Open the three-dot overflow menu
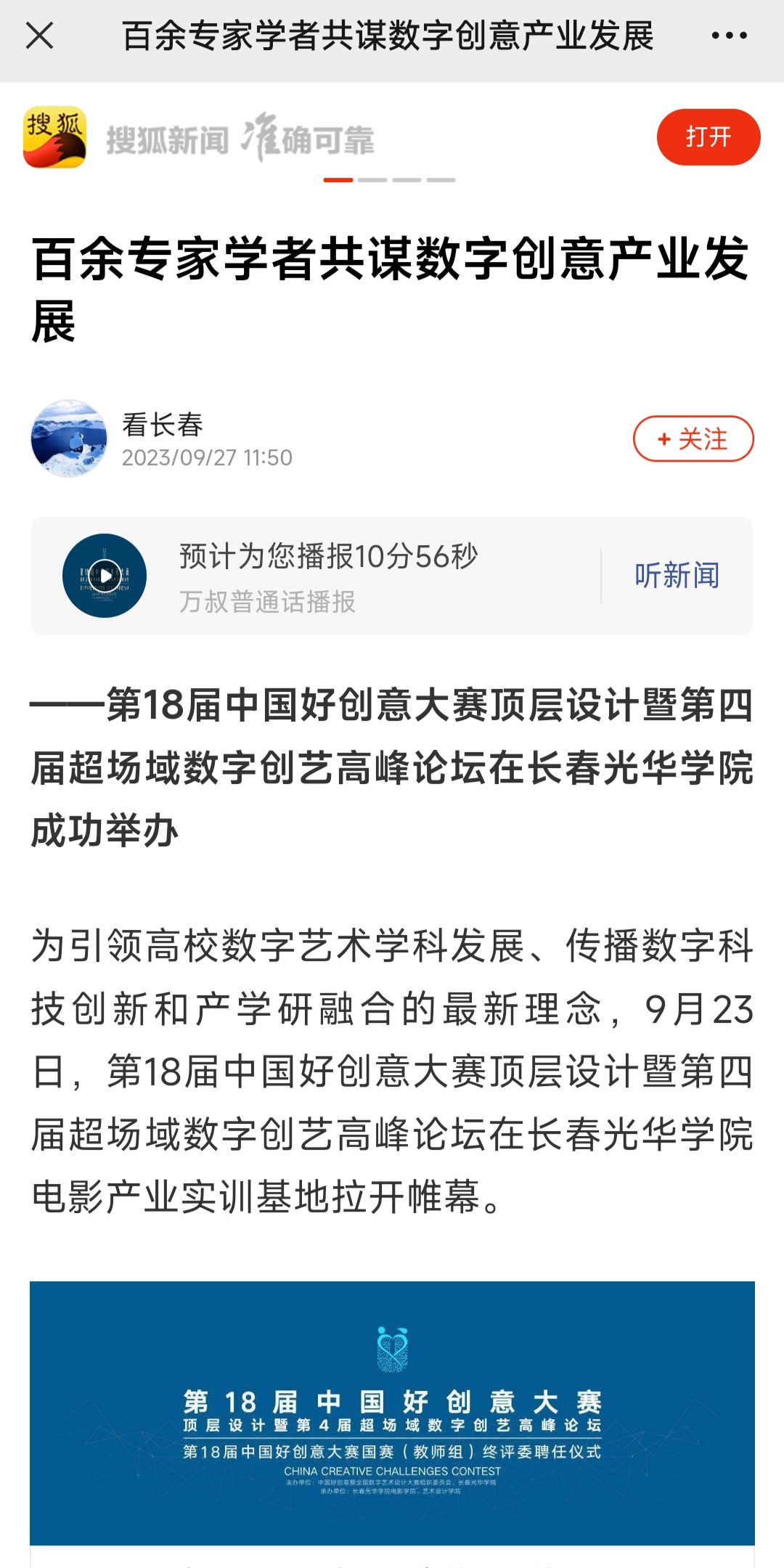 (729, 36)
